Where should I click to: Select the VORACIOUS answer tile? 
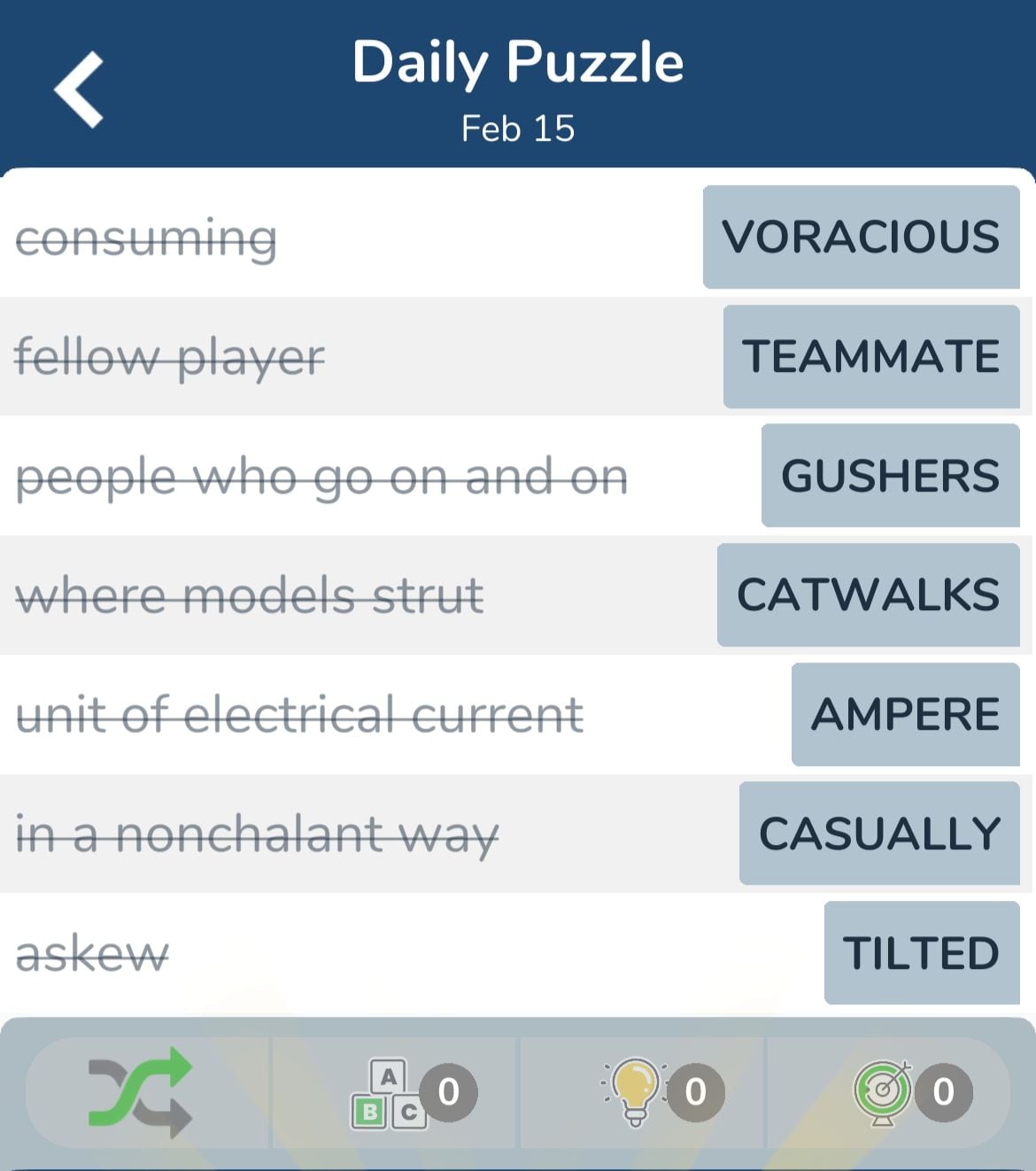(x=861, y=237)
